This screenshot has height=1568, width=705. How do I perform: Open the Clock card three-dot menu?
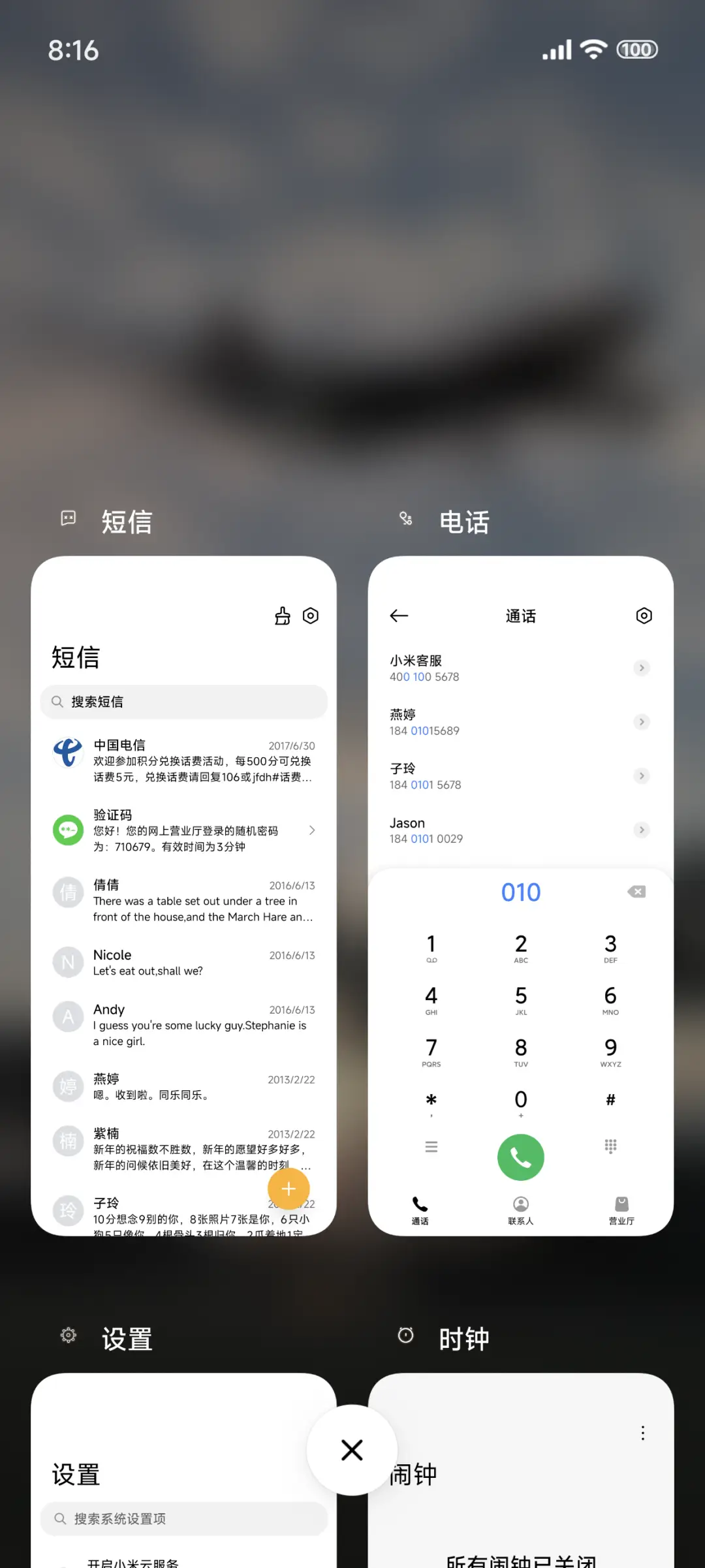642,1434
